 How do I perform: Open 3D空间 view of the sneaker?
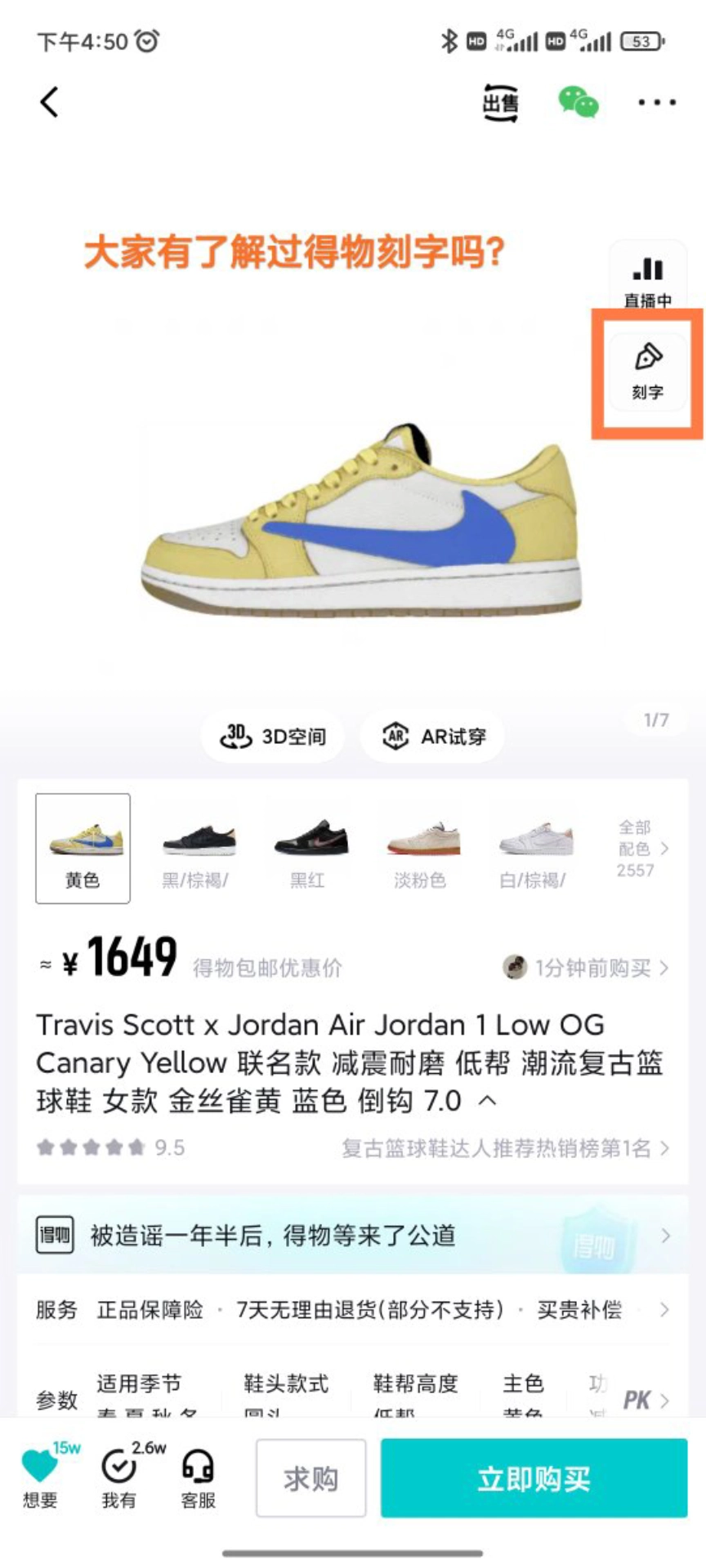[272, 736]
